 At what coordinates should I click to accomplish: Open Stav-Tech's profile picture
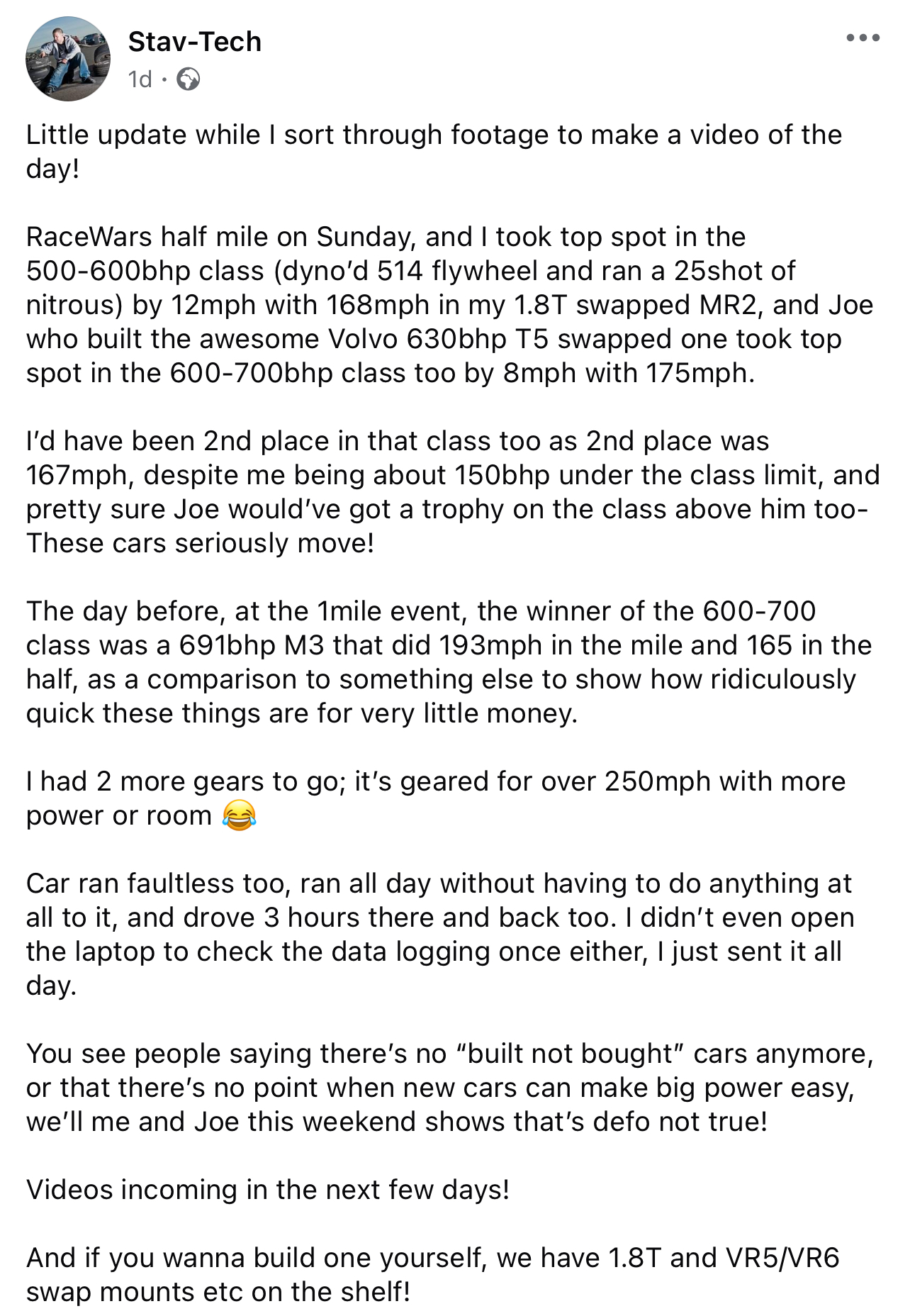pyautogui.click(x=68, y=60)
